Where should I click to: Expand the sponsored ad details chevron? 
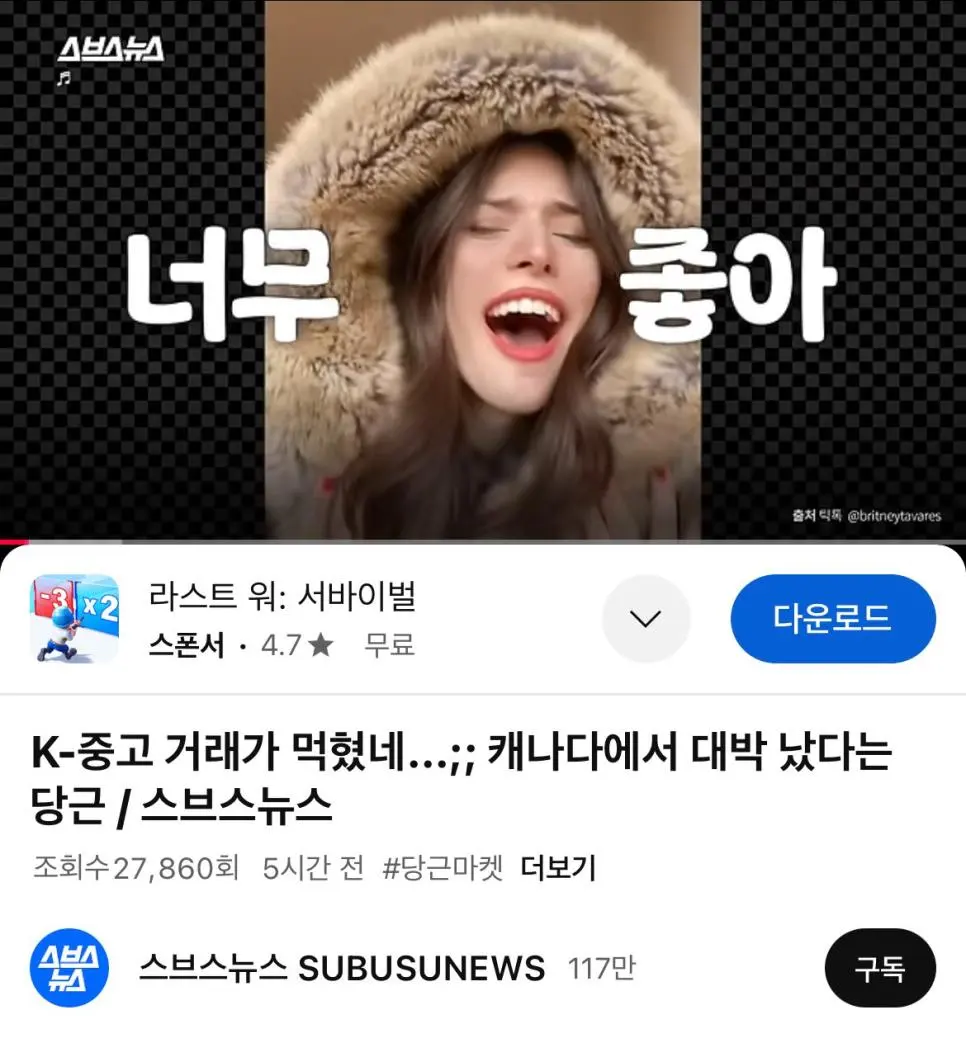pos(646,619)
